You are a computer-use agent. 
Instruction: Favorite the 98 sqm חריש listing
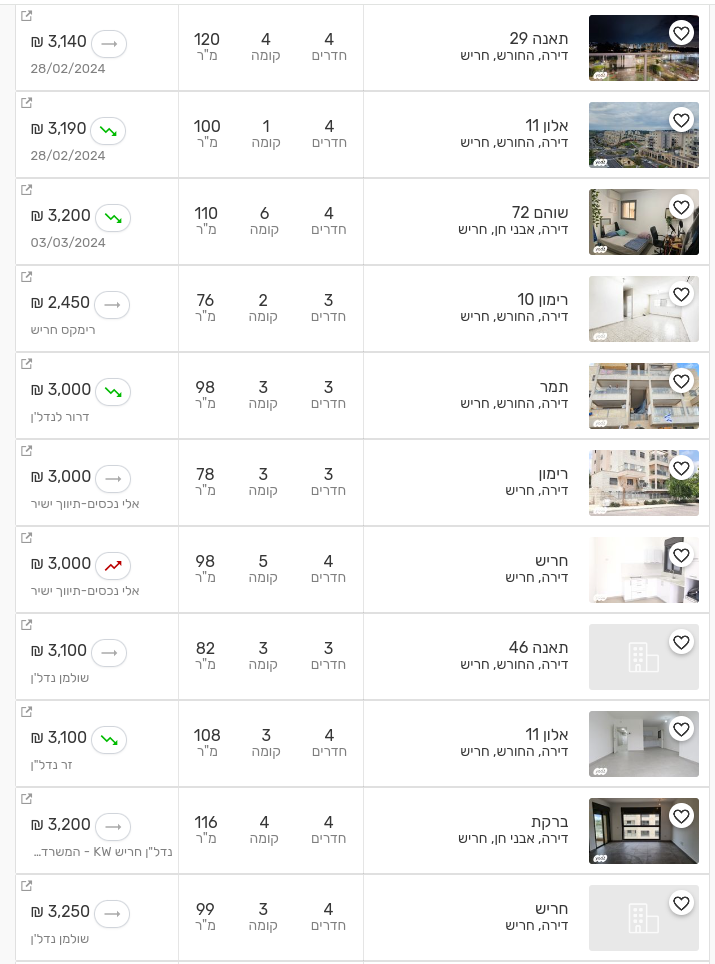click(x=681, y=555)
